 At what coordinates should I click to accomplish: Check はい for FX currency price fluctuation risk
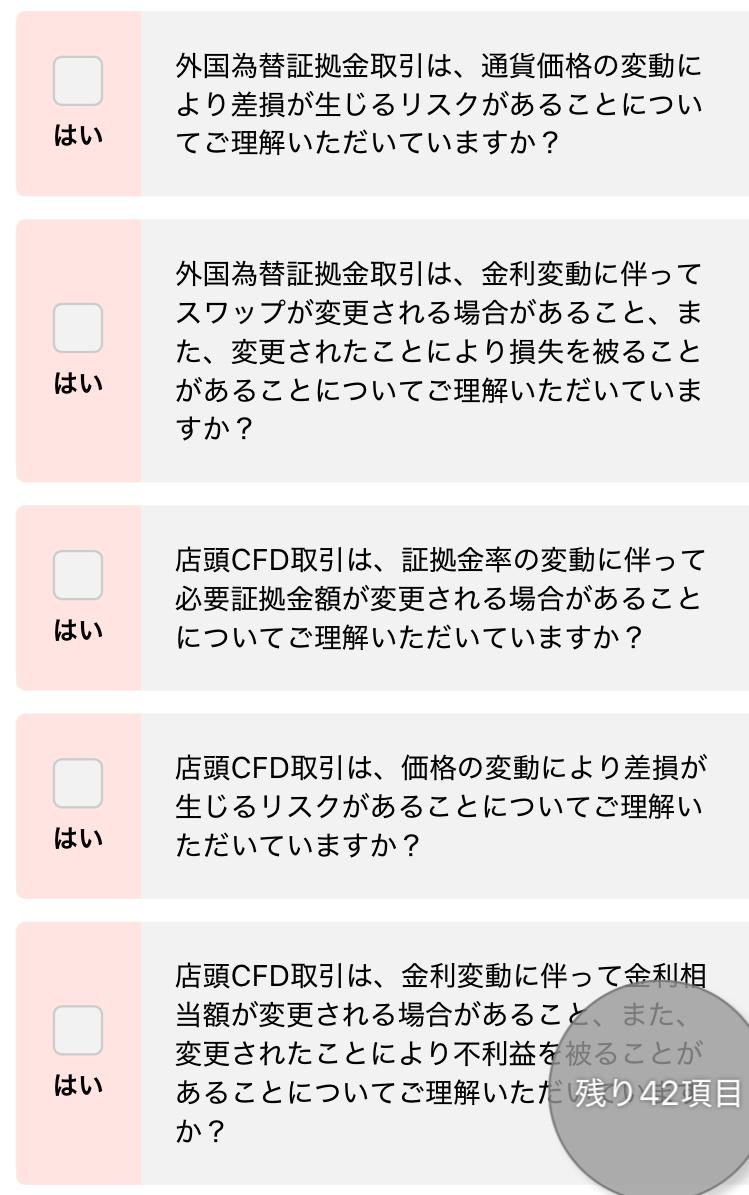(x=77, y=81)
